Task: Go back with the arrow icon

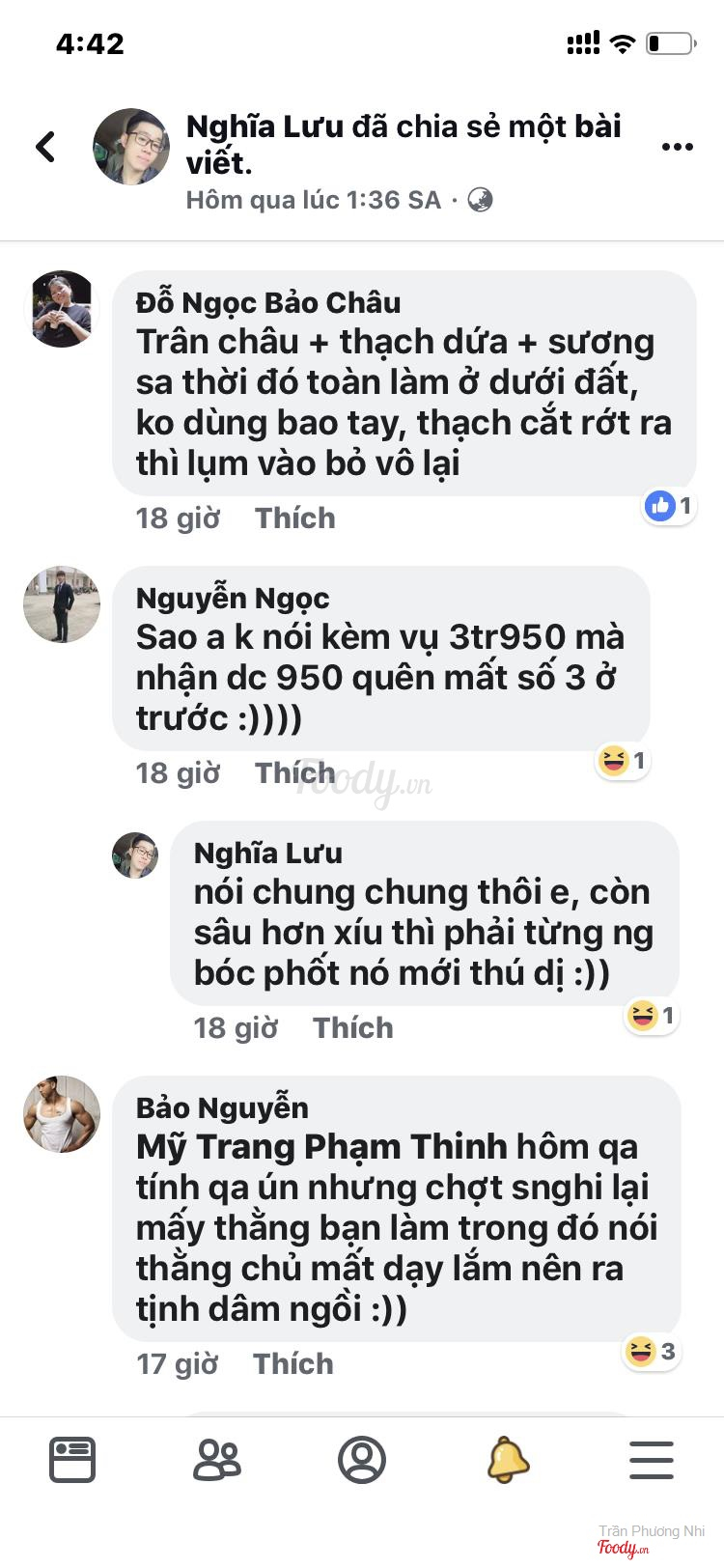Action: click(x=45, y=147)
